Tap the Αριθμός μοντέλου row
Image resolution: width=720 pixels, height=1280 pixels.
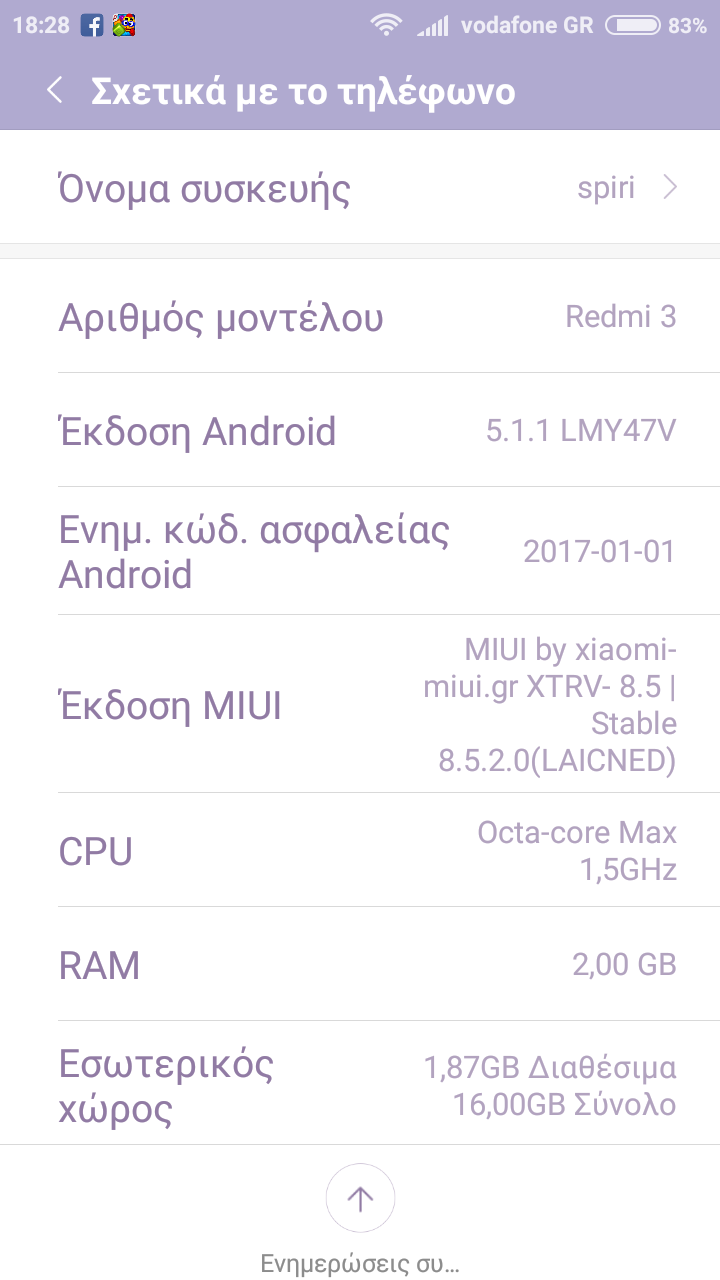click(x=360, y=317)
